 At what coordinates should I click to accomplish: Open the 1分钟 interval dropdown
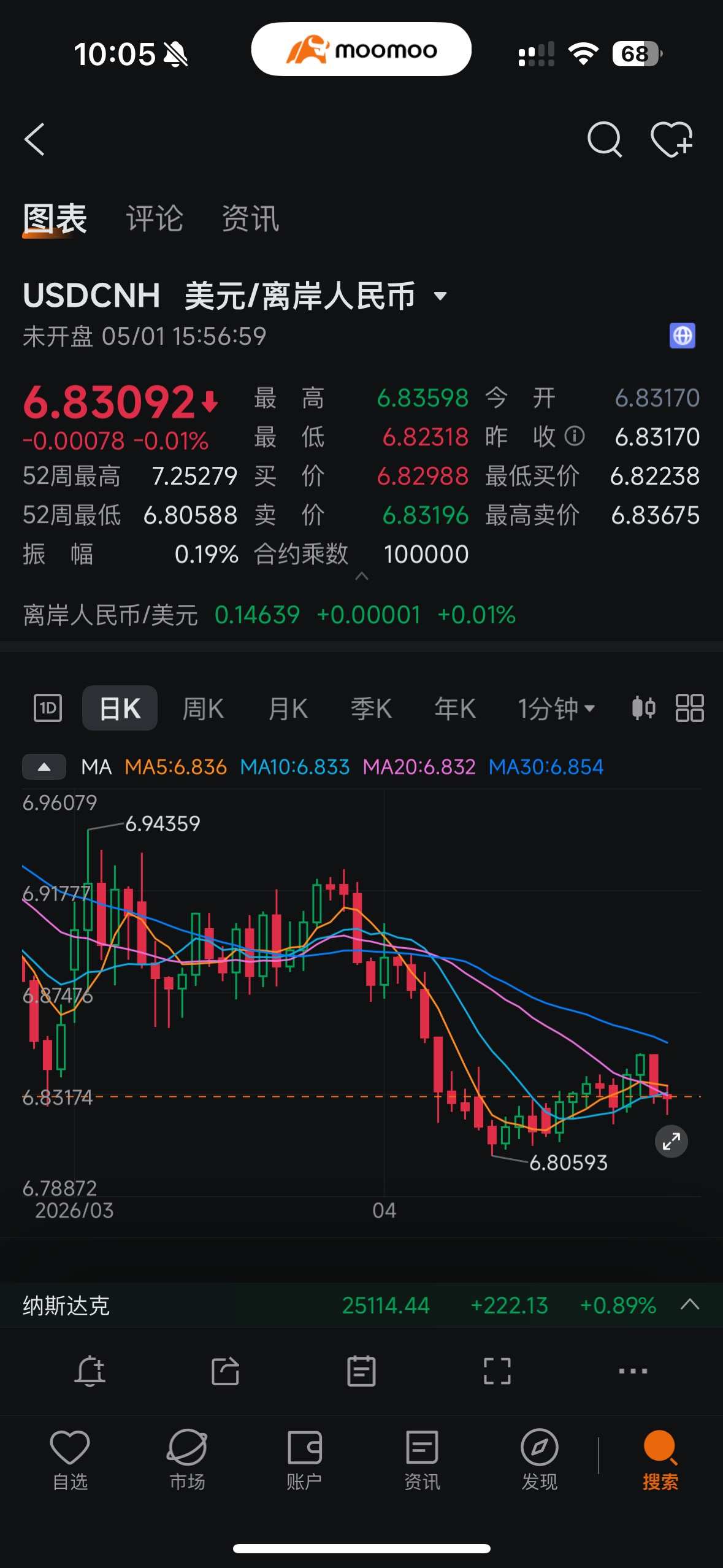(x=556, y=709)
